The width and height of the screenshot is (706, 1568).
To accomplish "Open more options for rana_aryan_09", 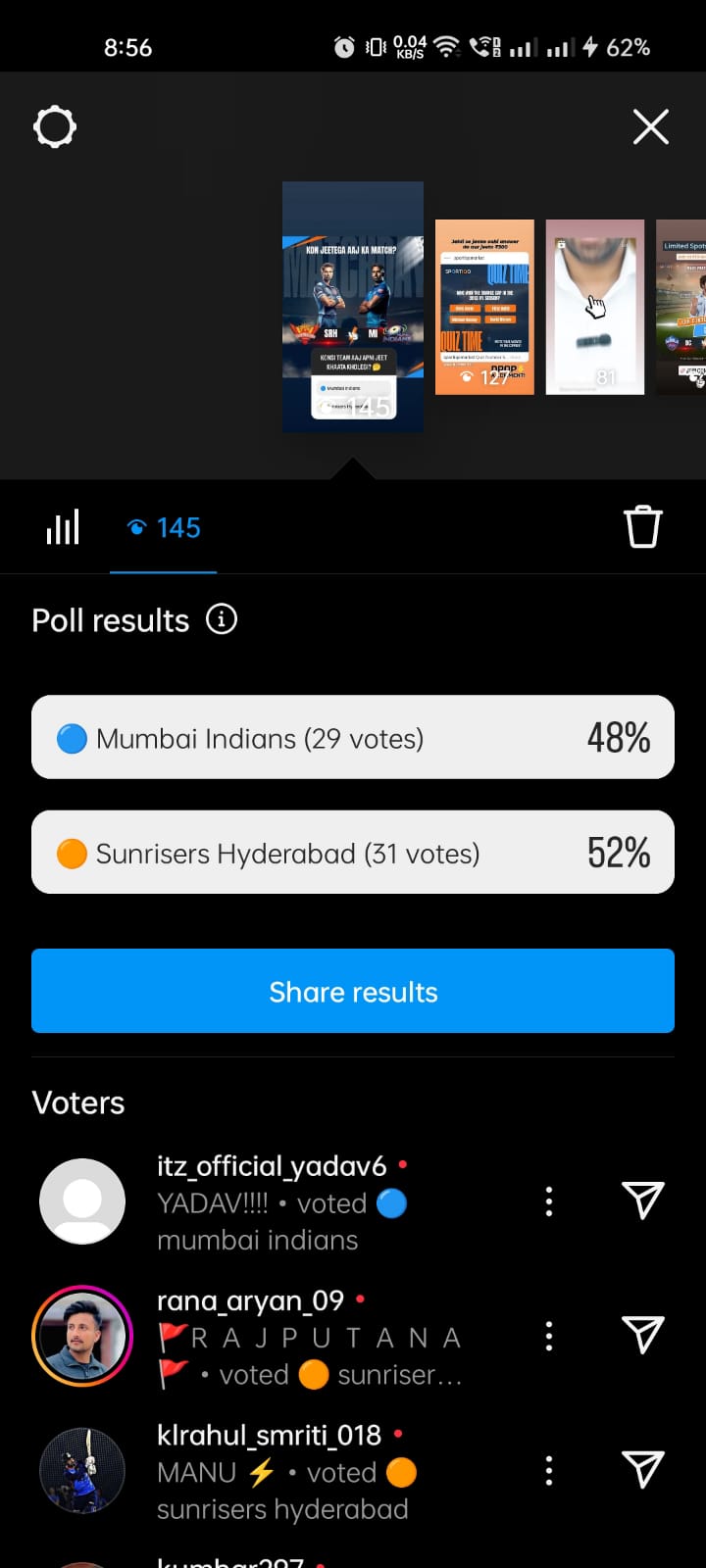I will (549, 1336).
